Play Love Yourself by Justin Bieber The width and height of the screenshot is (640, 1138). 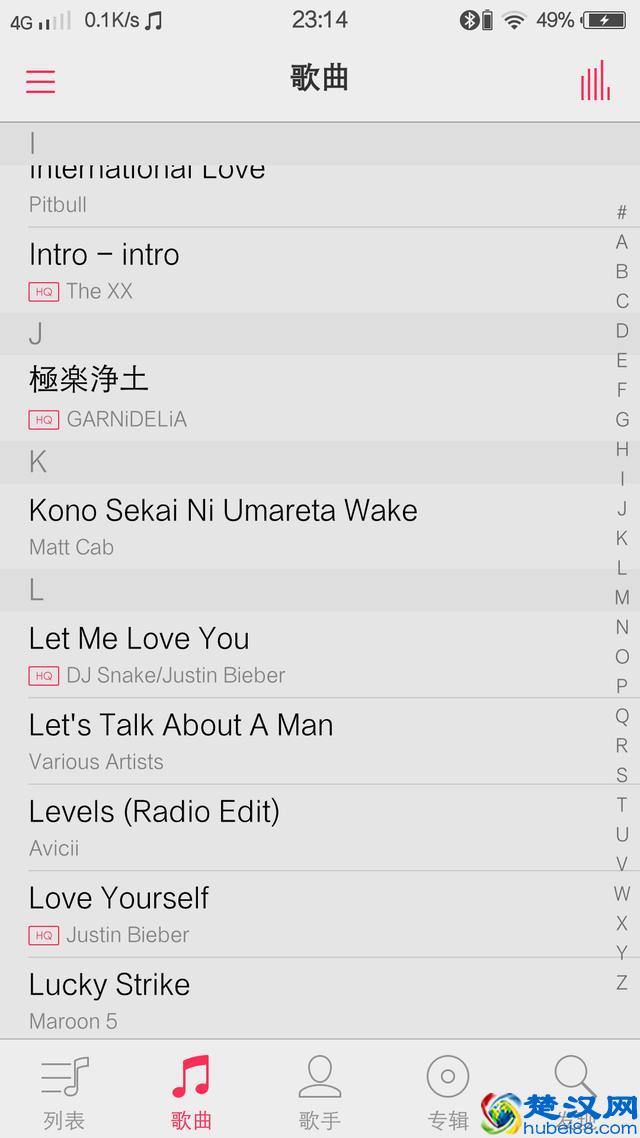click(300, 914)
